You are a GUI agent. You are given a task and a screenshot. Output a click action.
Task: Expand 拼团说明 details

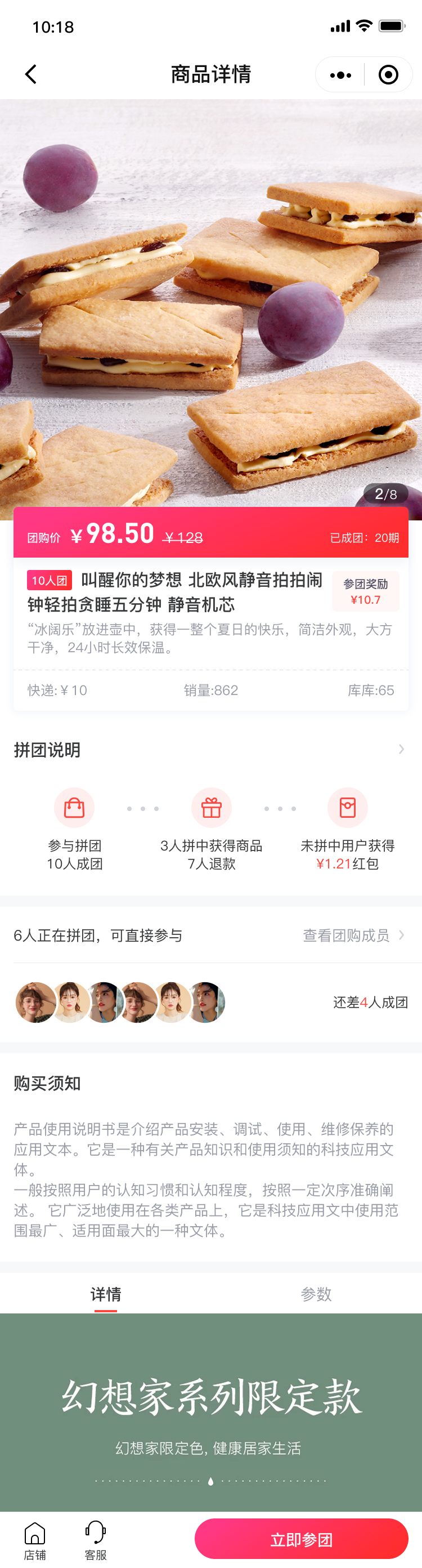point(400,749)
